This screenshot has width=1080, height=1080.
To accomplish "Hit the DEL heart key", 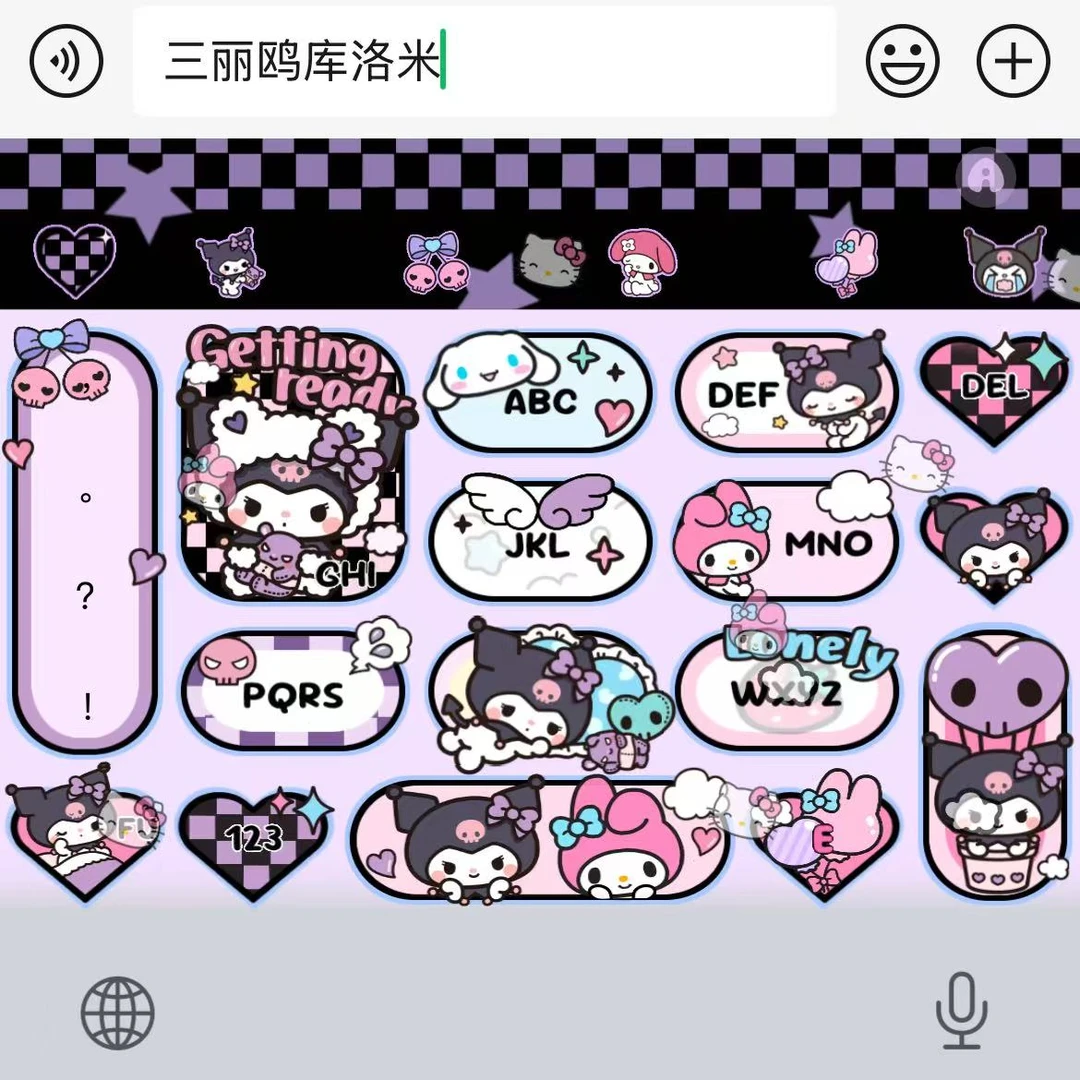I will tap(993, 389).
